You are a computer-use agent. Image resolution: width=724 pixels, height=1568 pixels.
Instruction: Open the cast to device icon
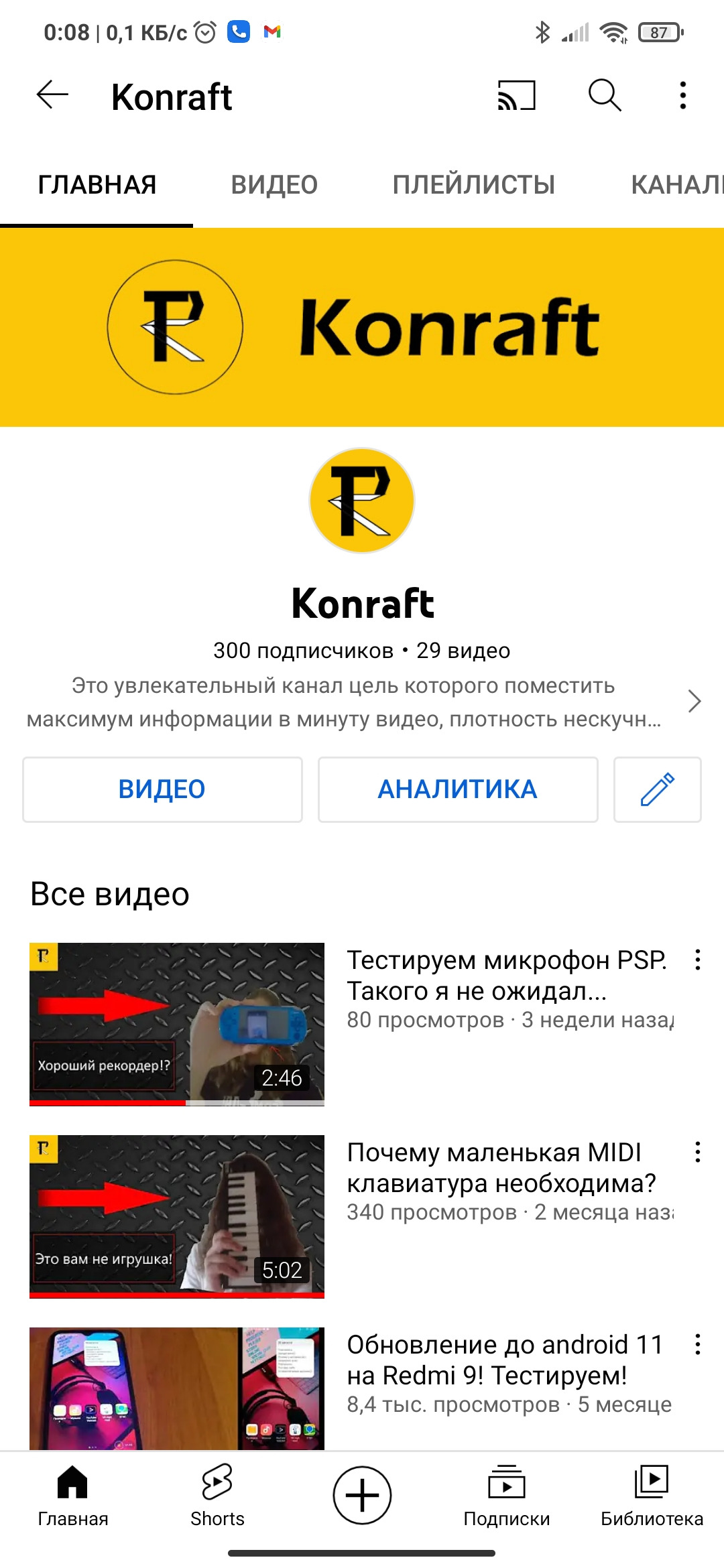(x=516, y=95)
